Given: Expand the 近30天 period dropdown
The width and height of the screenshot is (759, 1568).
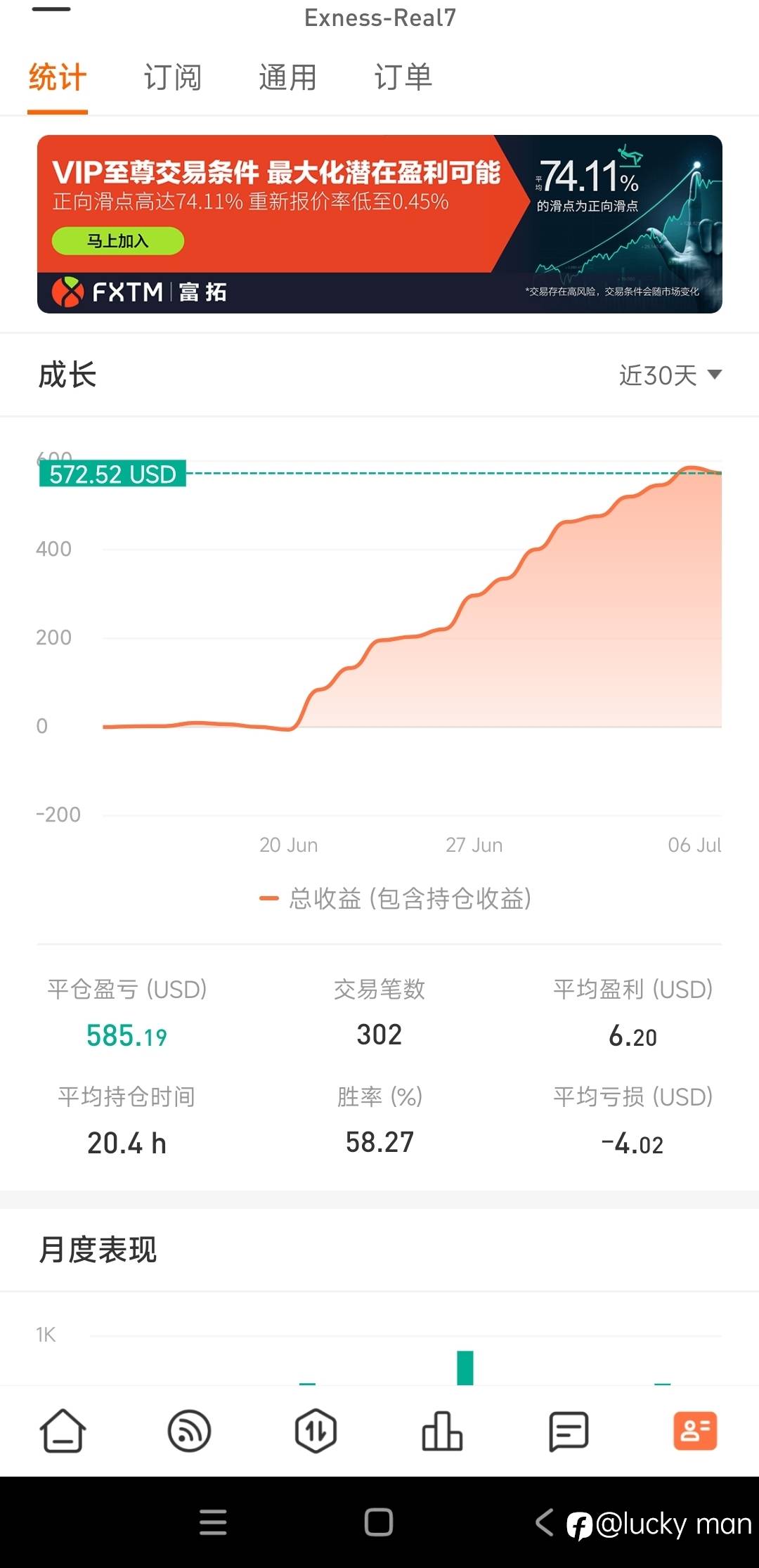Looking at the screenshot, I should 670,375.
